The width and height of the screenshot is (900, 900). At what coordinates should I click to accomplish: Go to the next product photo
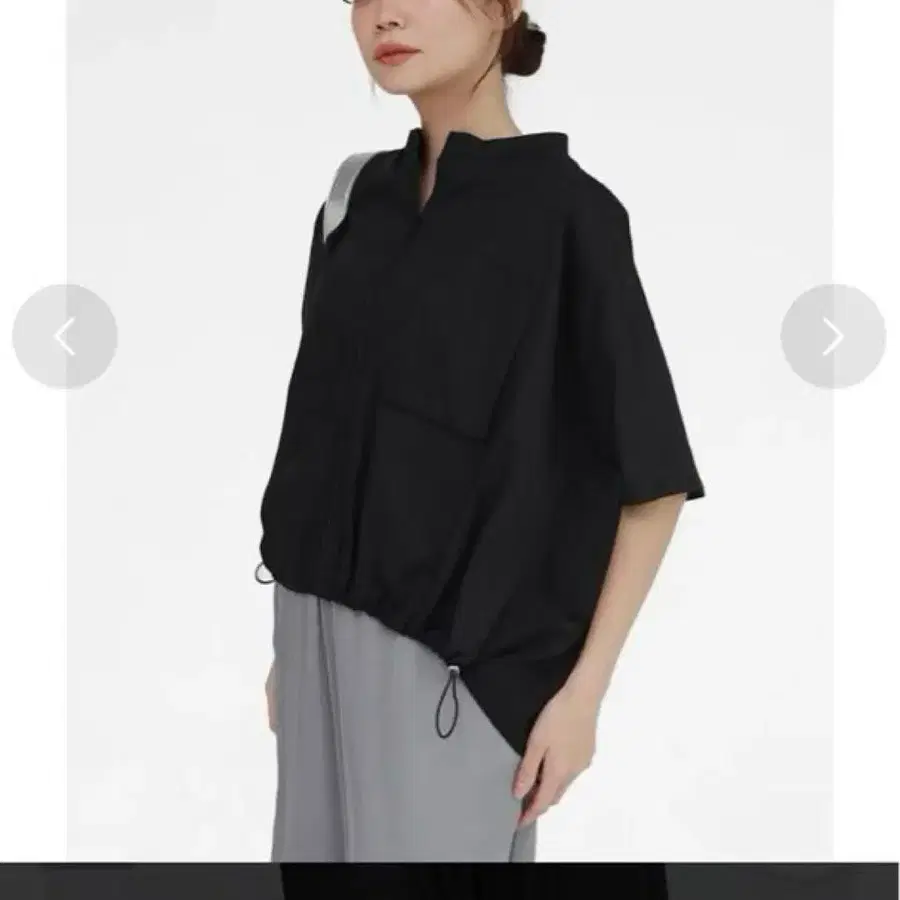[832, 337]
